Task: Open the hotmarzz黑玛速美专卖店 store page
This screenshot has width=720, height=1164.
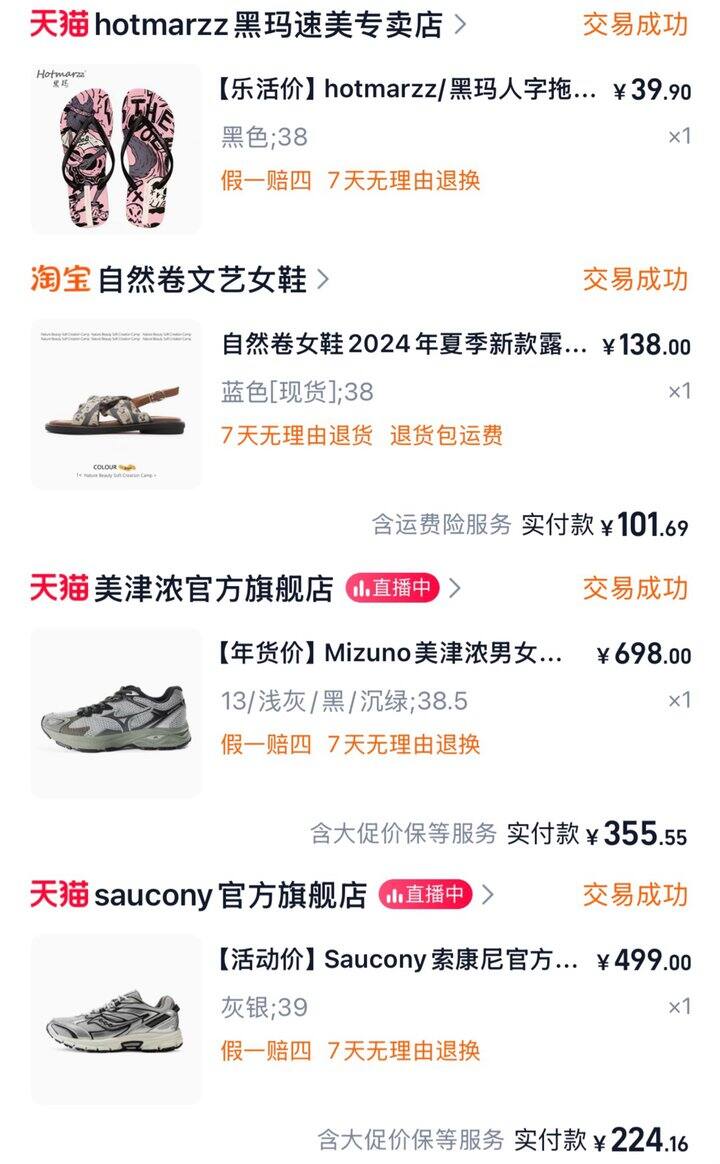Action: click(249, 24)
